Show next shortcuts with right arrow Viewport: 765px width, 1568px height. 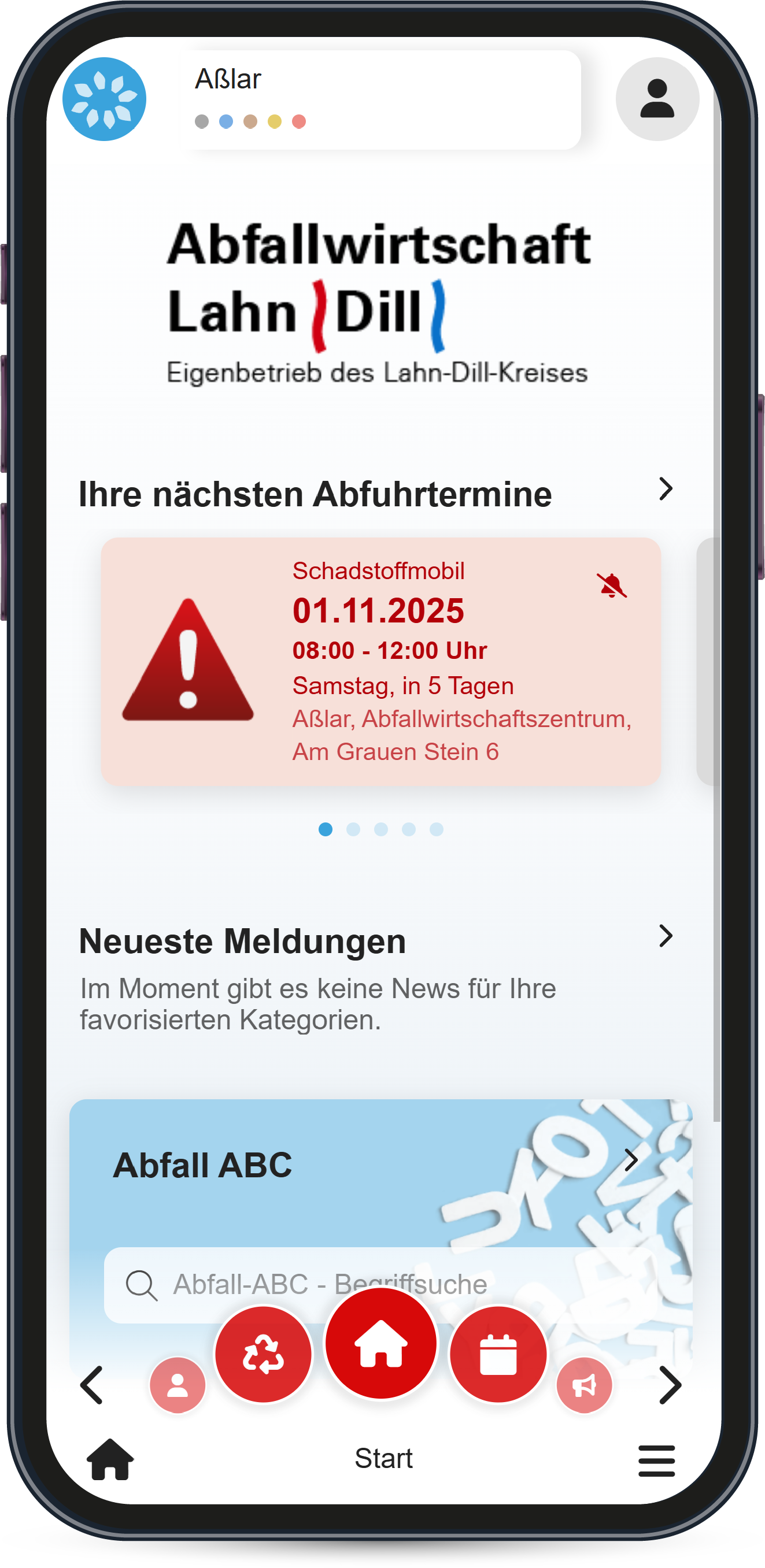coord(670,1385)
